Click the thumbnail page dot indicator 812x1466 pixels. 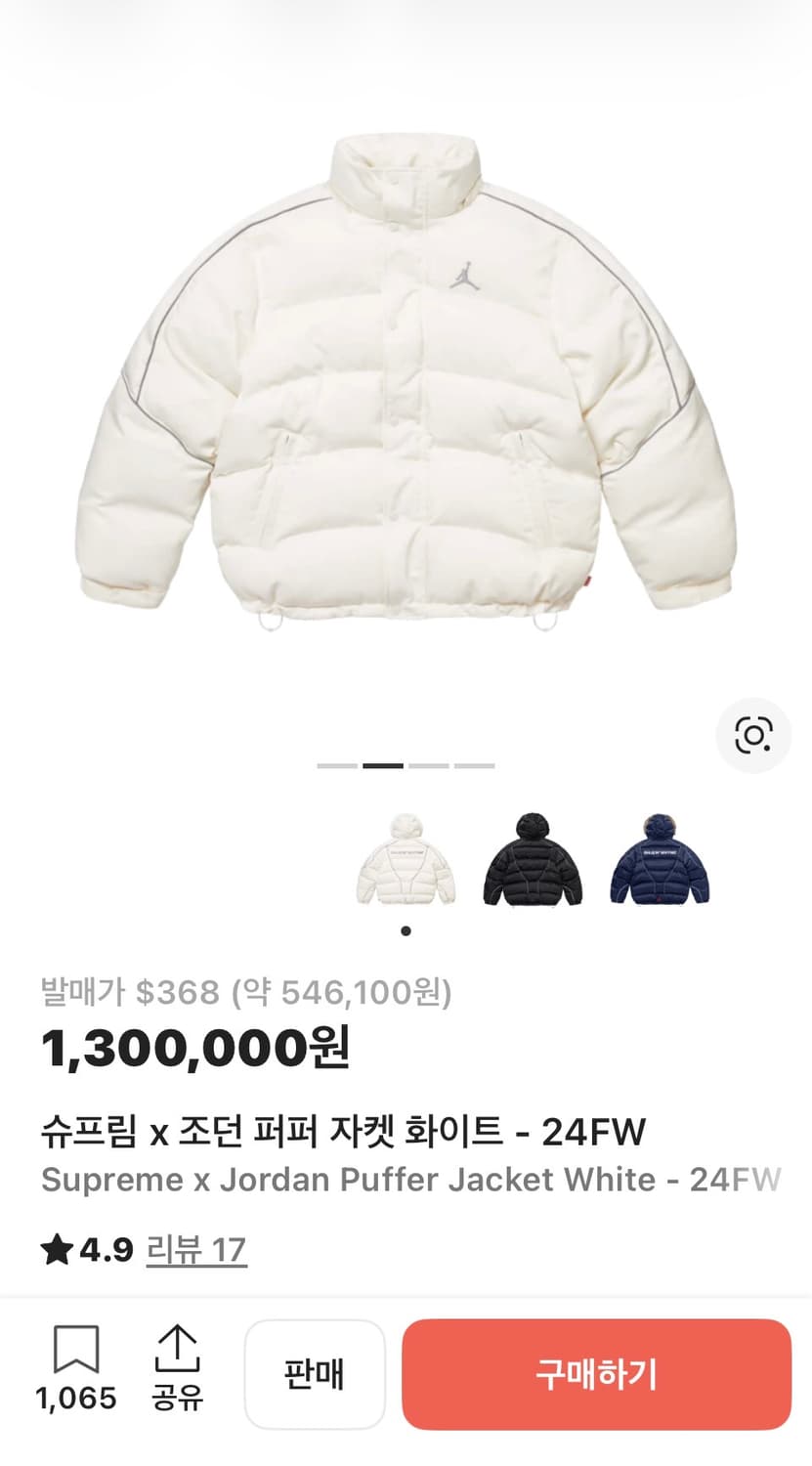406,930
